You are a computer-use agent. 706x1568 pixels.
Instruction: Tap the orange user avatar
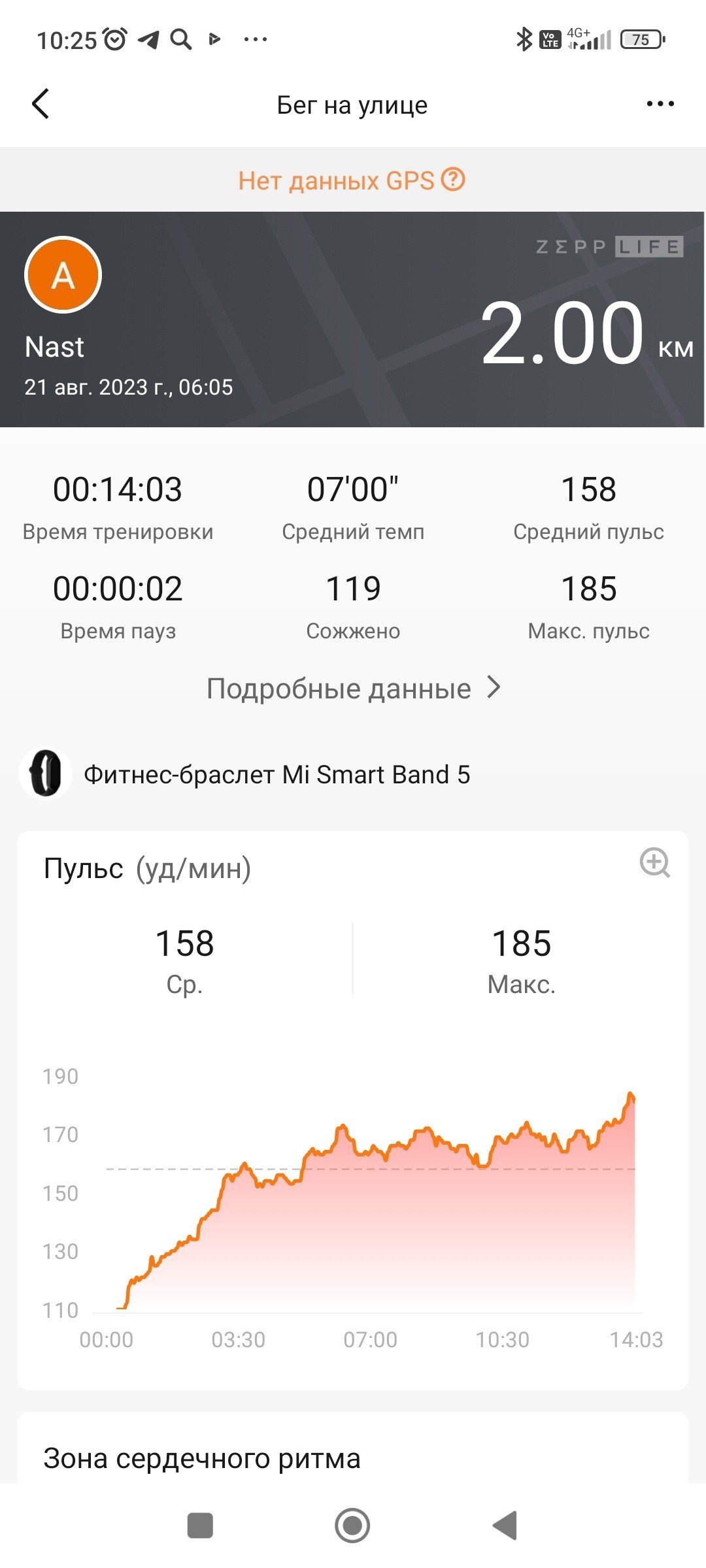click(63, 275)
